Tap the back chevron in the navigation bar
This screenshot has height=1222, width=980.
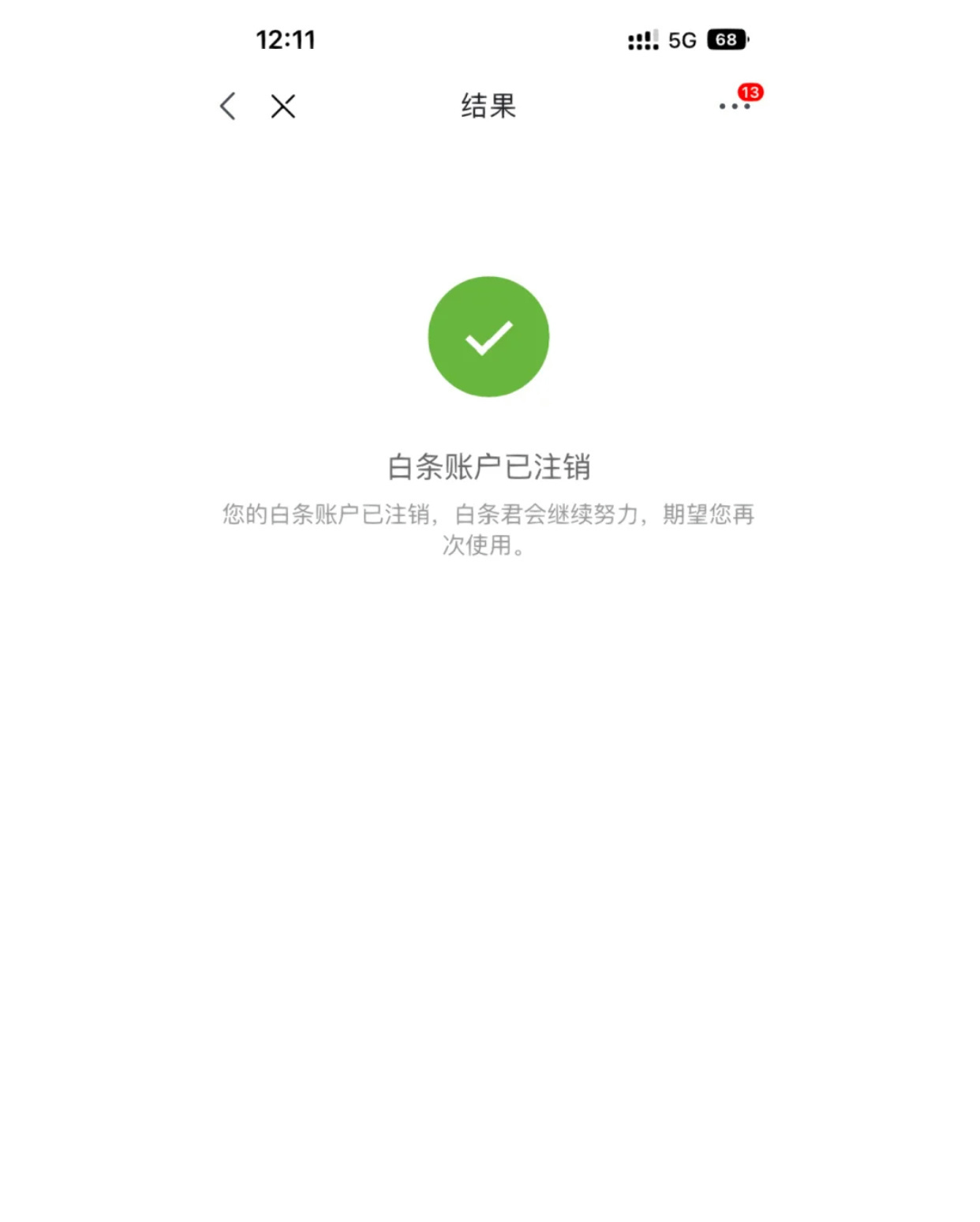point(227,106)
